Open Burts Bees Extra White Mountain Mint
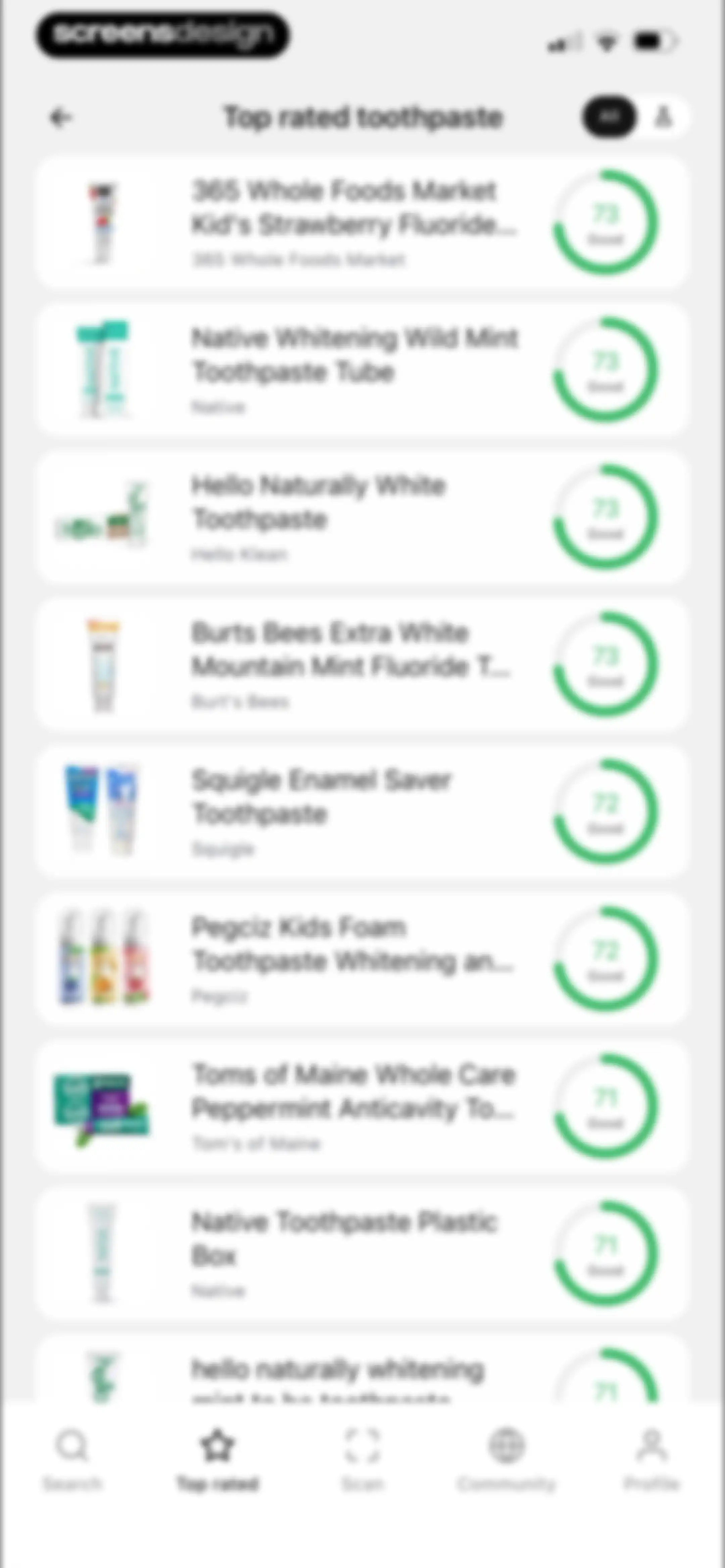Image resolution: width=725 pixels, height=1568 pixels. pos(361,663)
